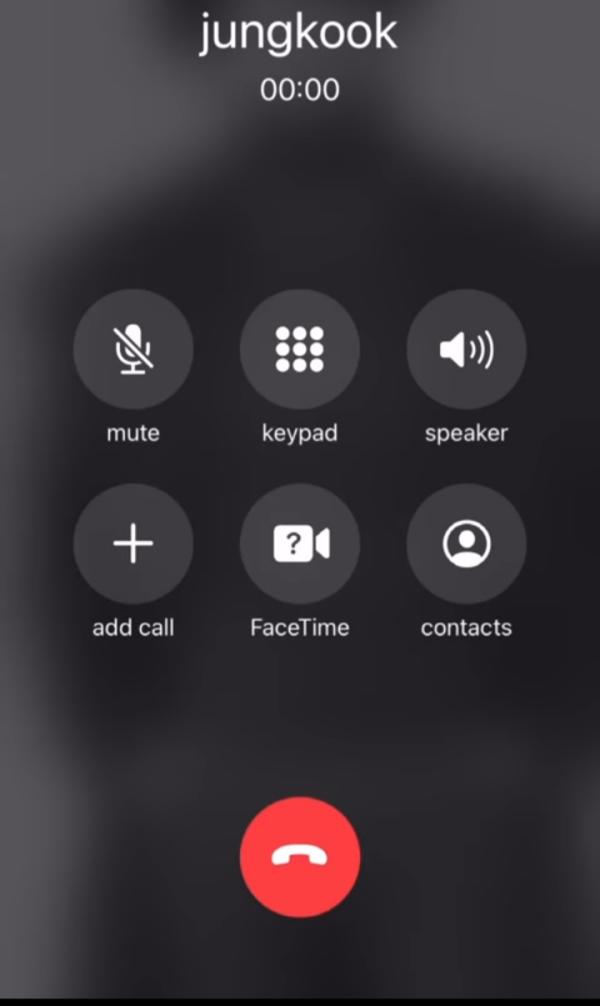Open the keypad
The image size is (600, 1006).
point(300,349)
